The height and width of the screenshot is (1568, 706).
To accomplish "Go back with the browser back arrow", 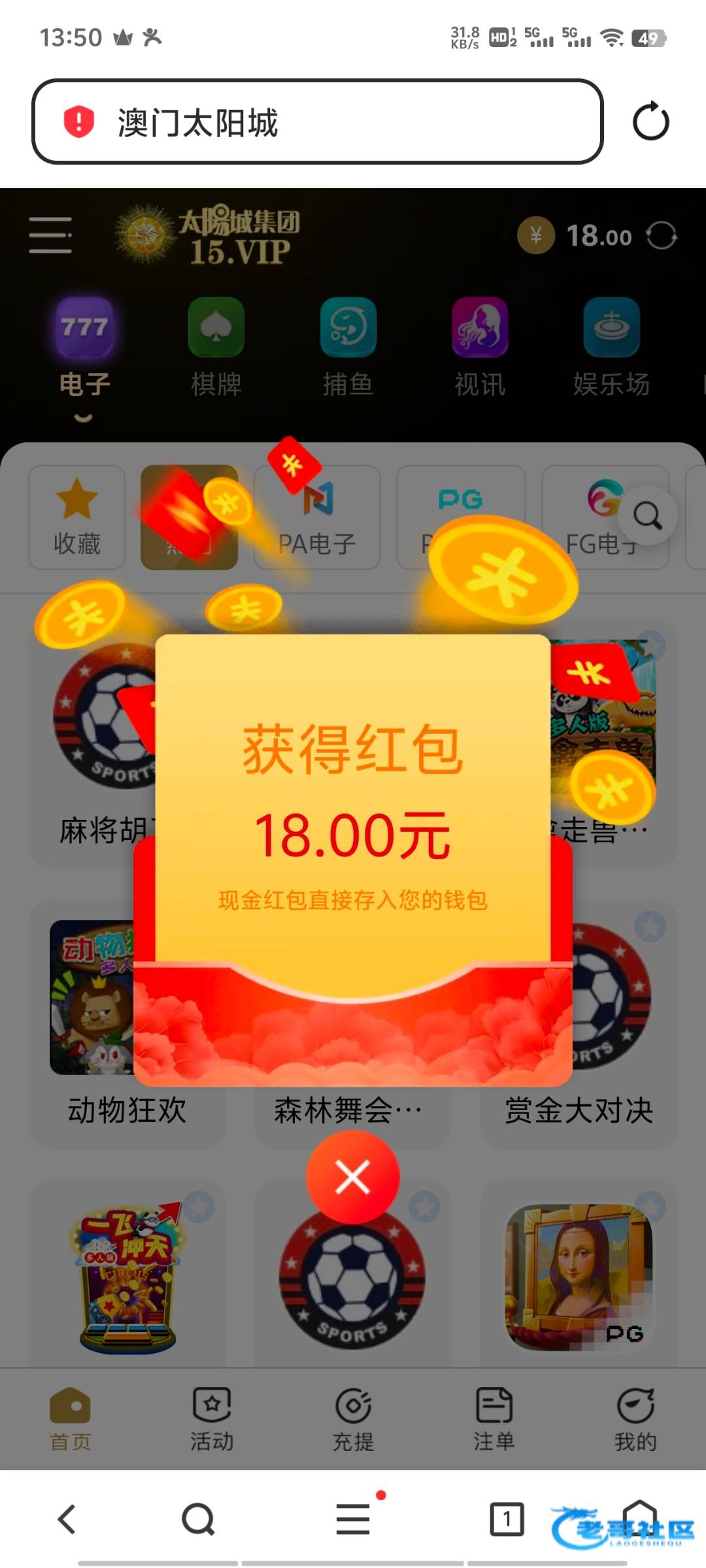I will coord(67,1518).
